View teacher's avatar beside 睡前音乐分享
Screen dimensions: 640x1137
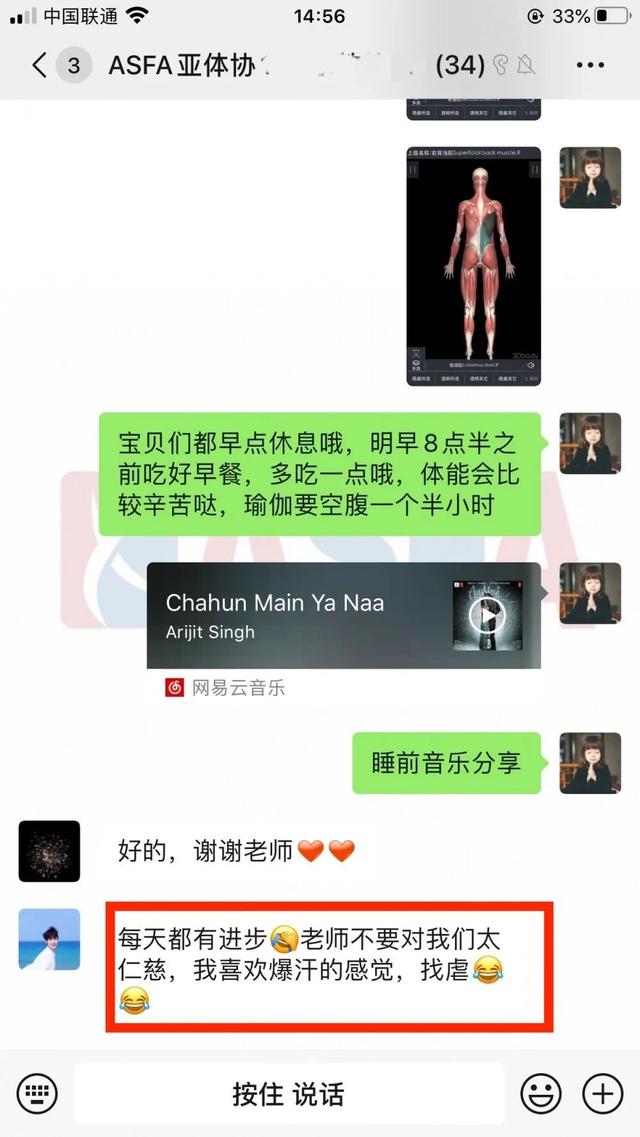pos(589,763)
